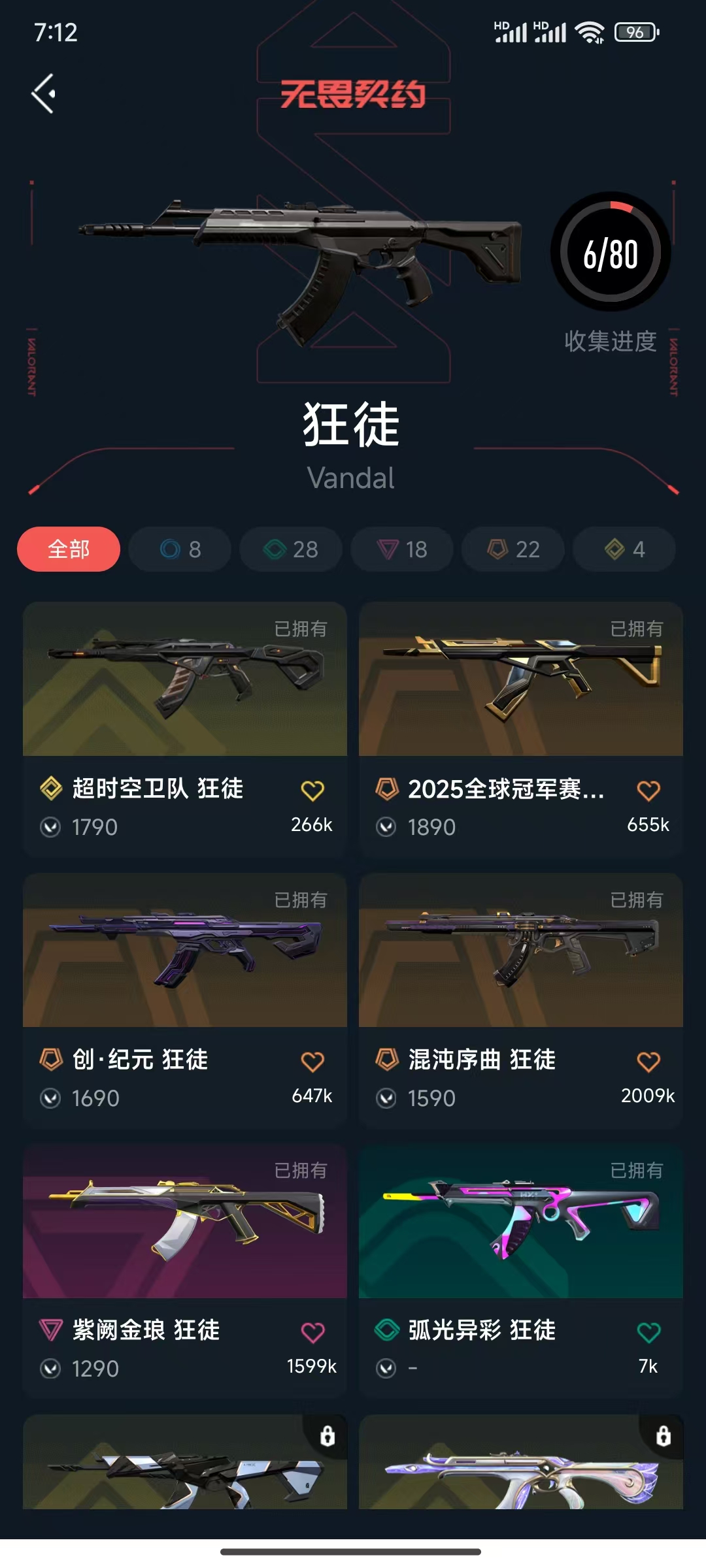This screenshot has width=706, height=1568.
Task: Filter skins by the pink tier showing 18
Action: click(402, 549)
